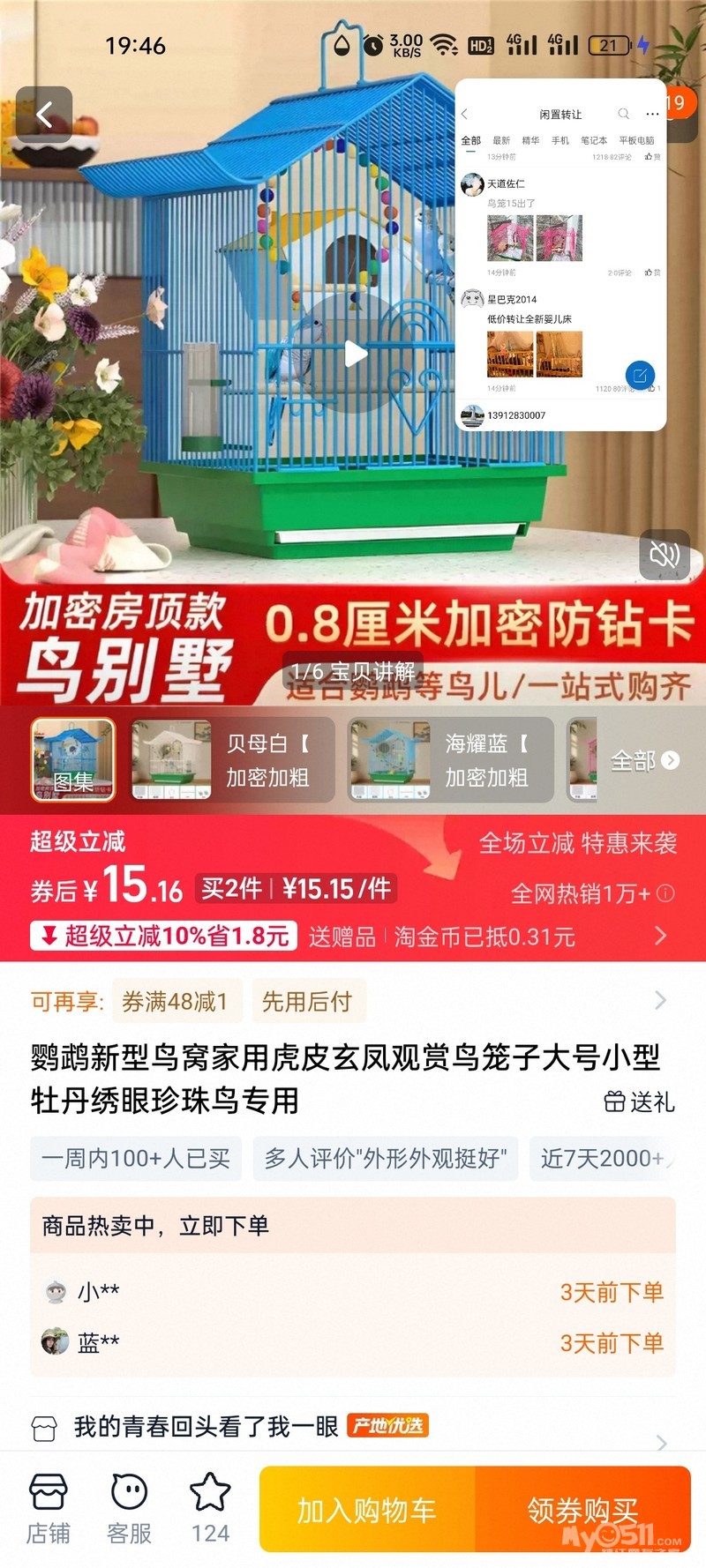Image resolution: width=706 pixels, height=1568 pixels.
Task: Unmute the video sound
Action: [664, 554]
